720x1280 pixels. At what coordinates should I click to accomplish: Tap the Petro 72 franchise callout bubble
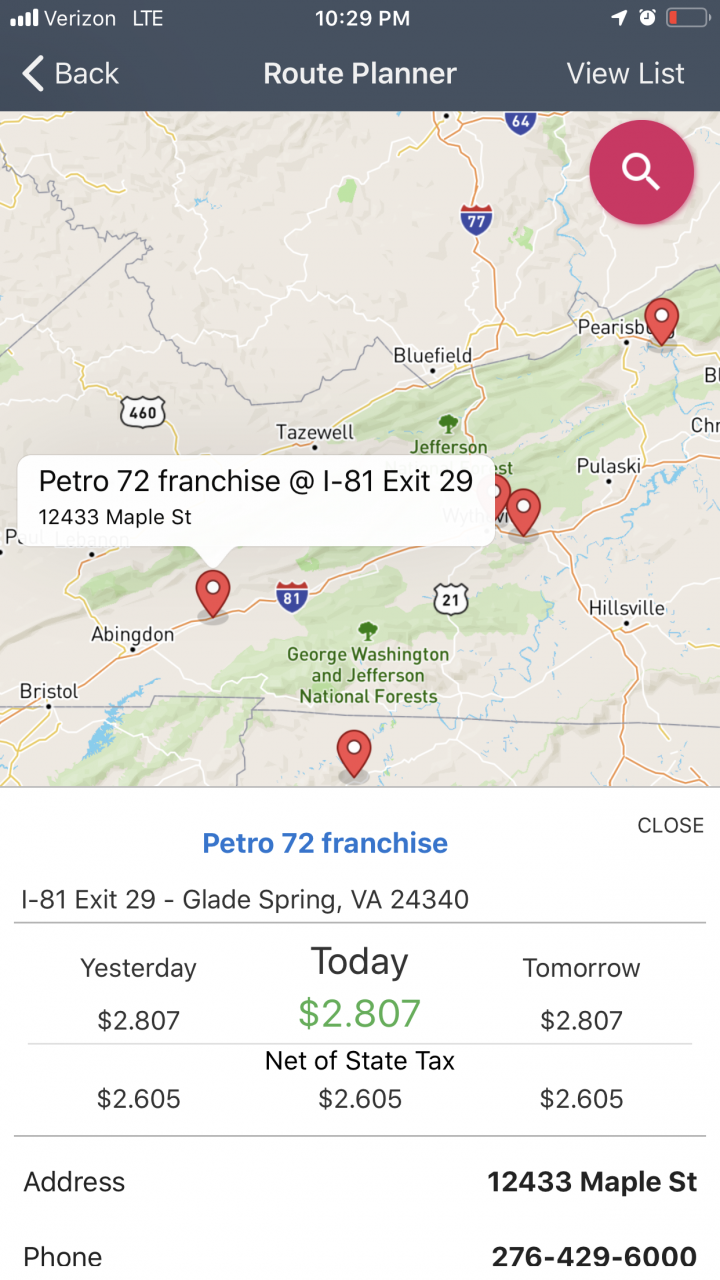[256, 500]
